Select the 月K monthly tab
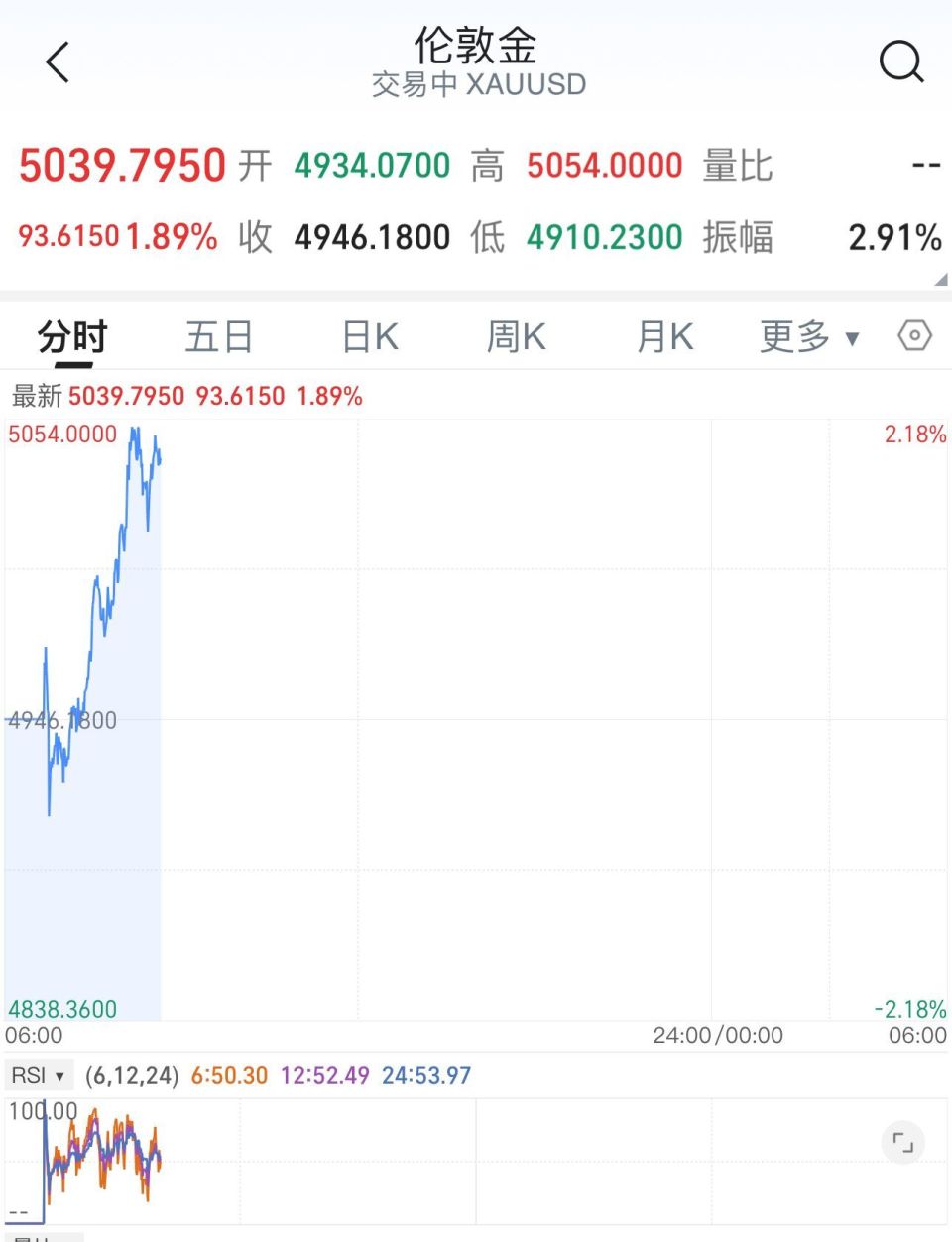The height and width of the screenshot is (1242, 952). point(664,337)
